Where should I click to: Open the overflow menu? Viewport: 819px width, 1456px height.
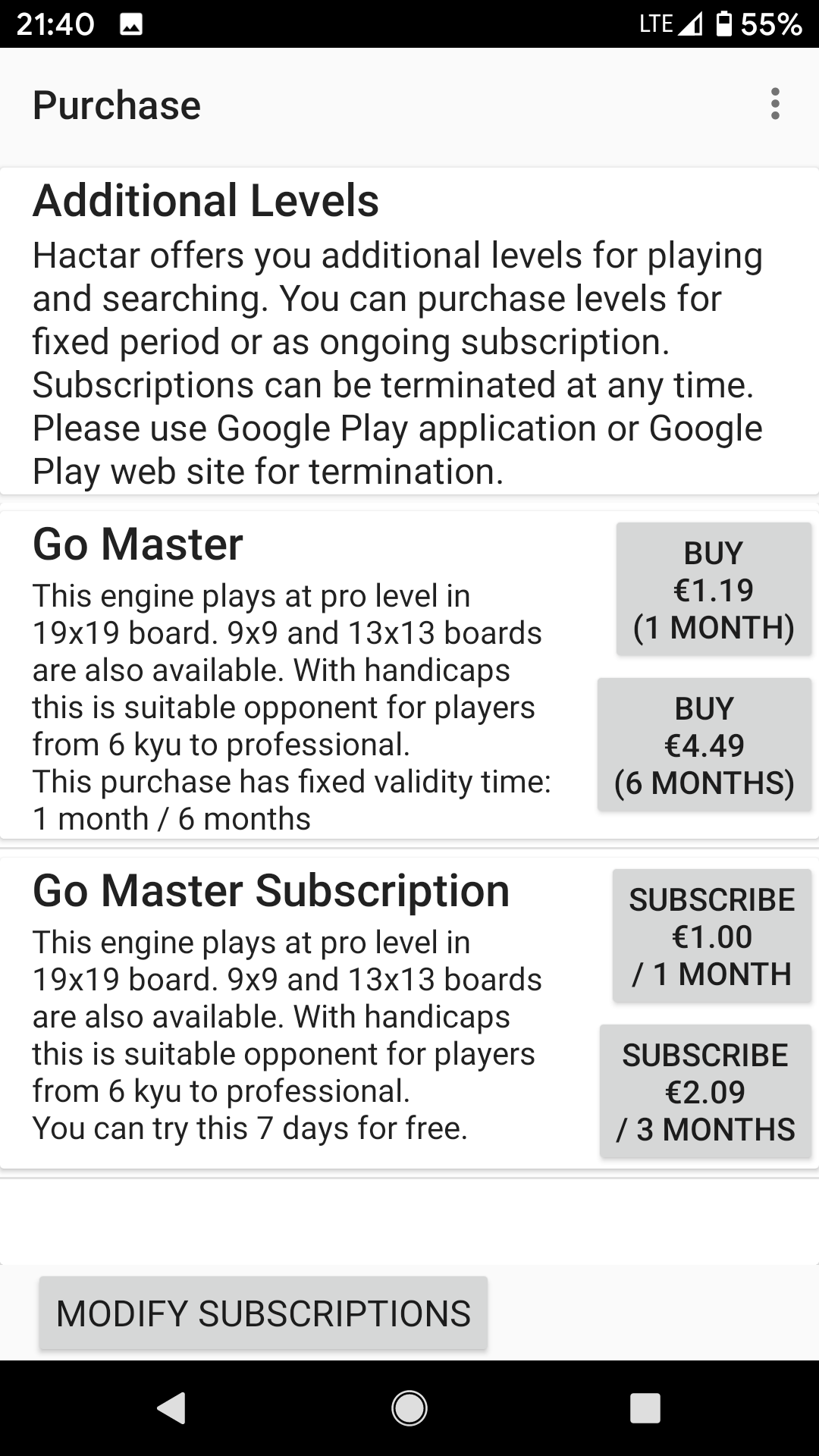[774, 104]
